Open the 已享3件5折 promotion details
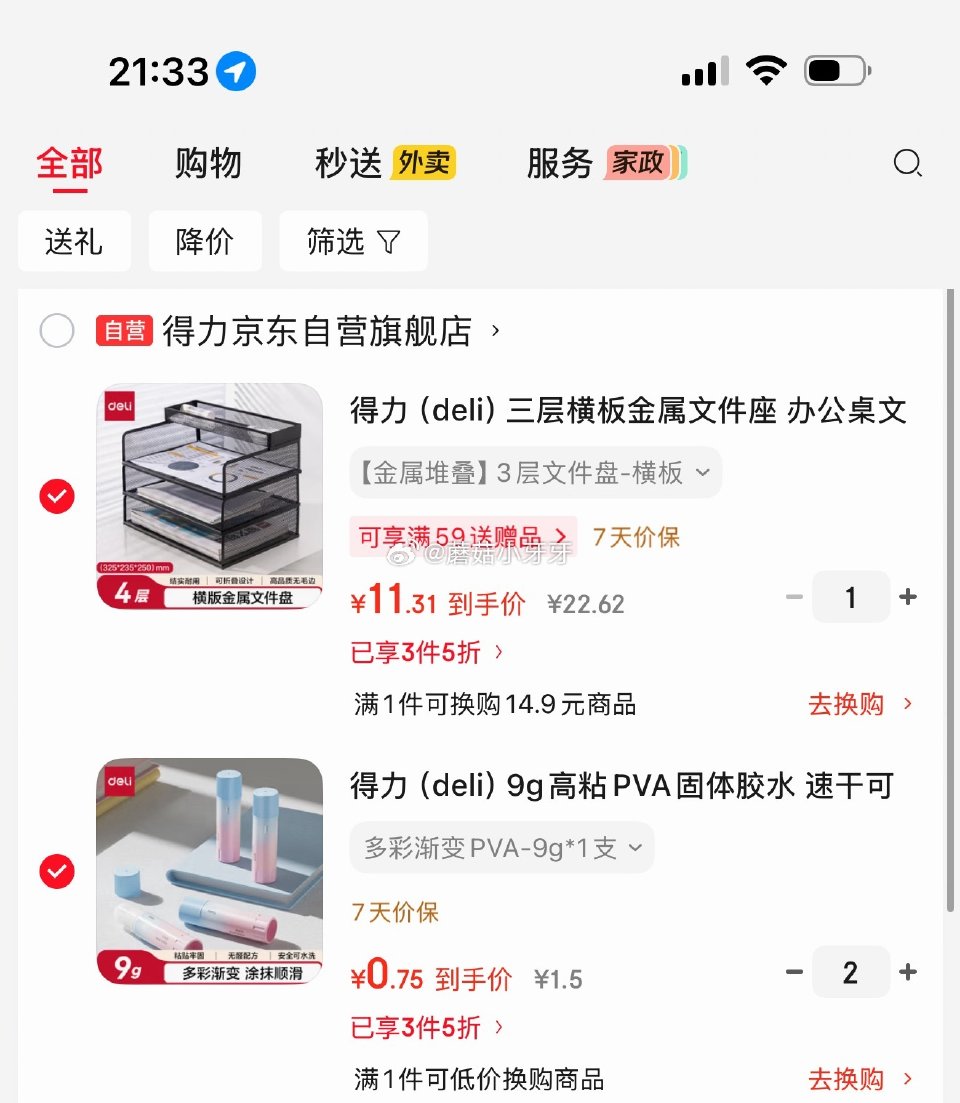The width and height of the screenshot is (960, 1103). [x=416, y=651]
